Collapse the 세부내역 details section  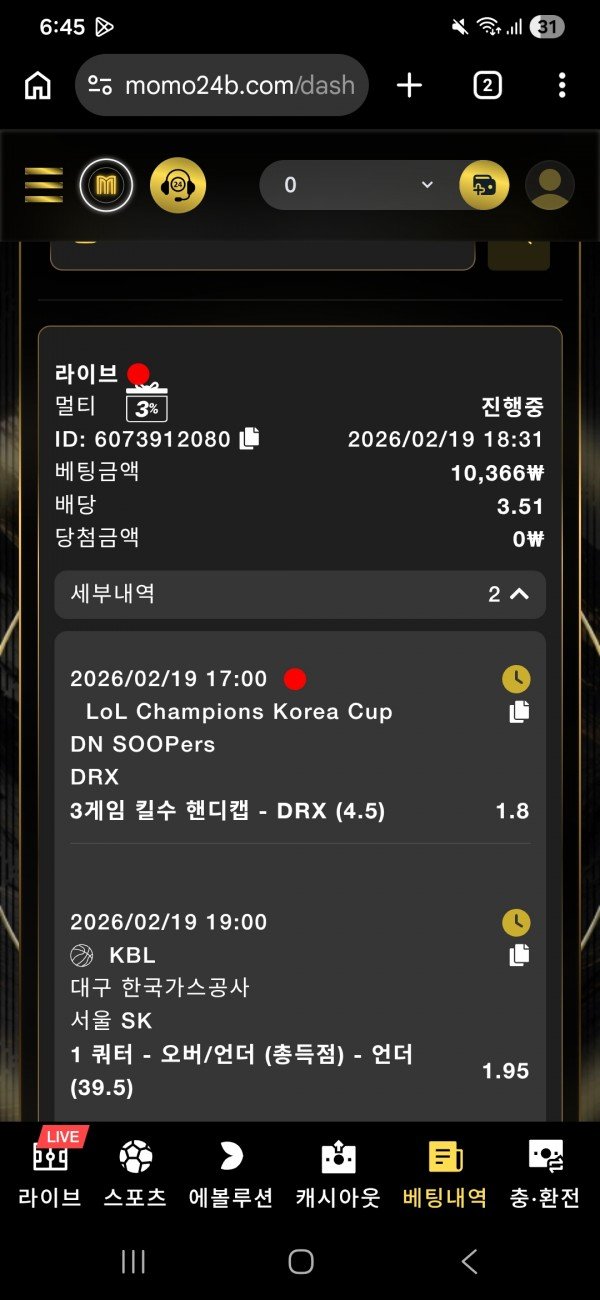click(x=519, y=594)
